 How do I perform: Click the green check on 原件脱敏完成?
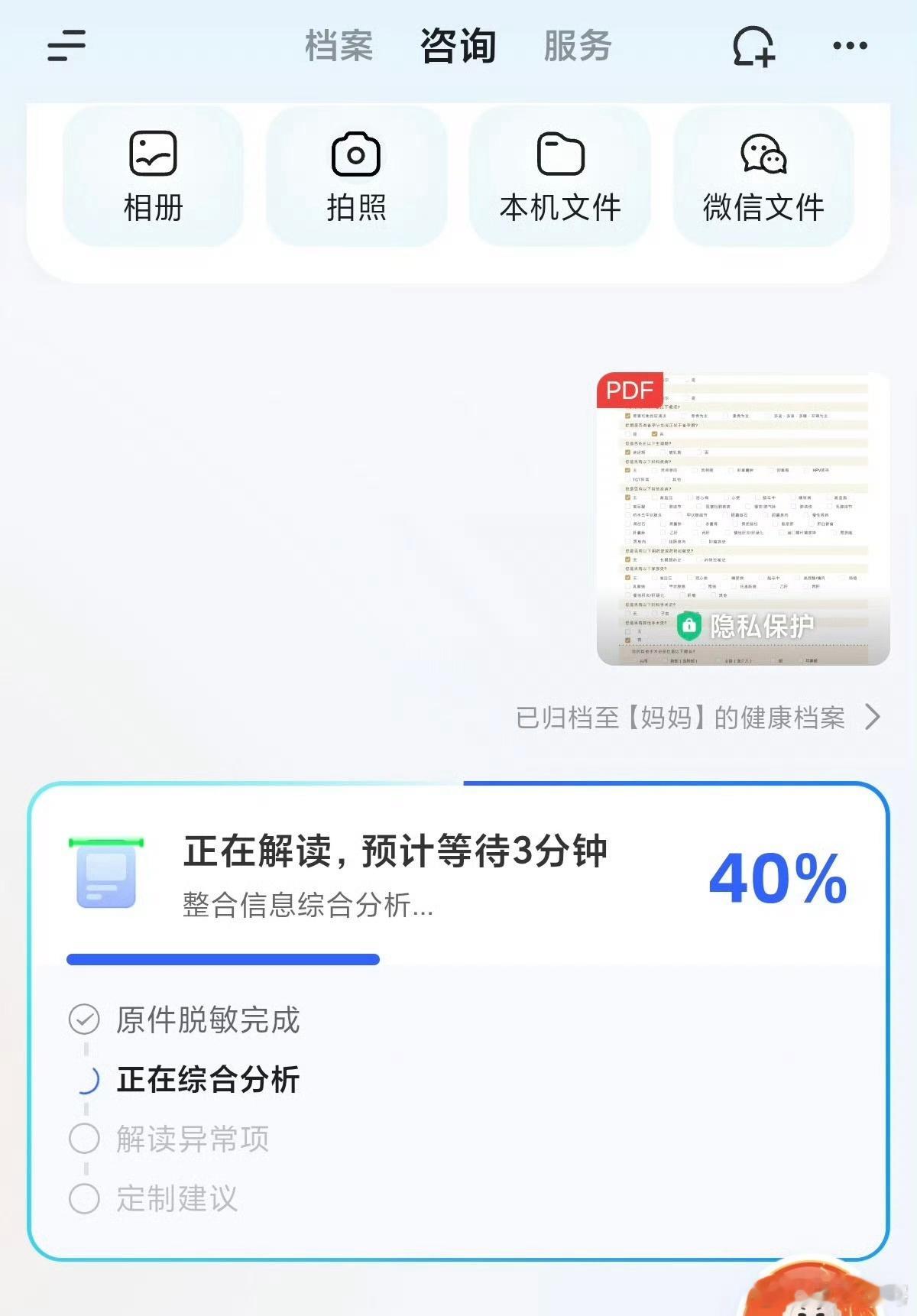tap(84, 1019)
